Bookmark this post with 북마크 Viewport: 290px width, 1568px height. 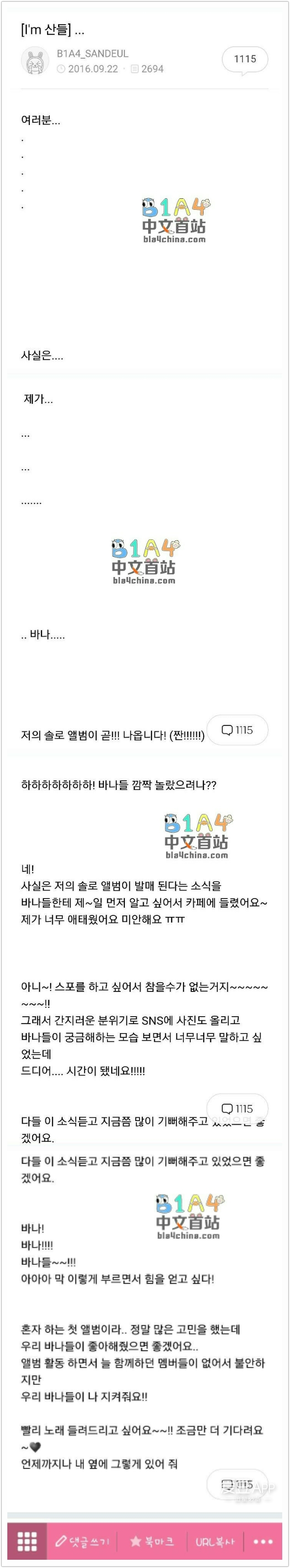click(x=152, y=1541)
